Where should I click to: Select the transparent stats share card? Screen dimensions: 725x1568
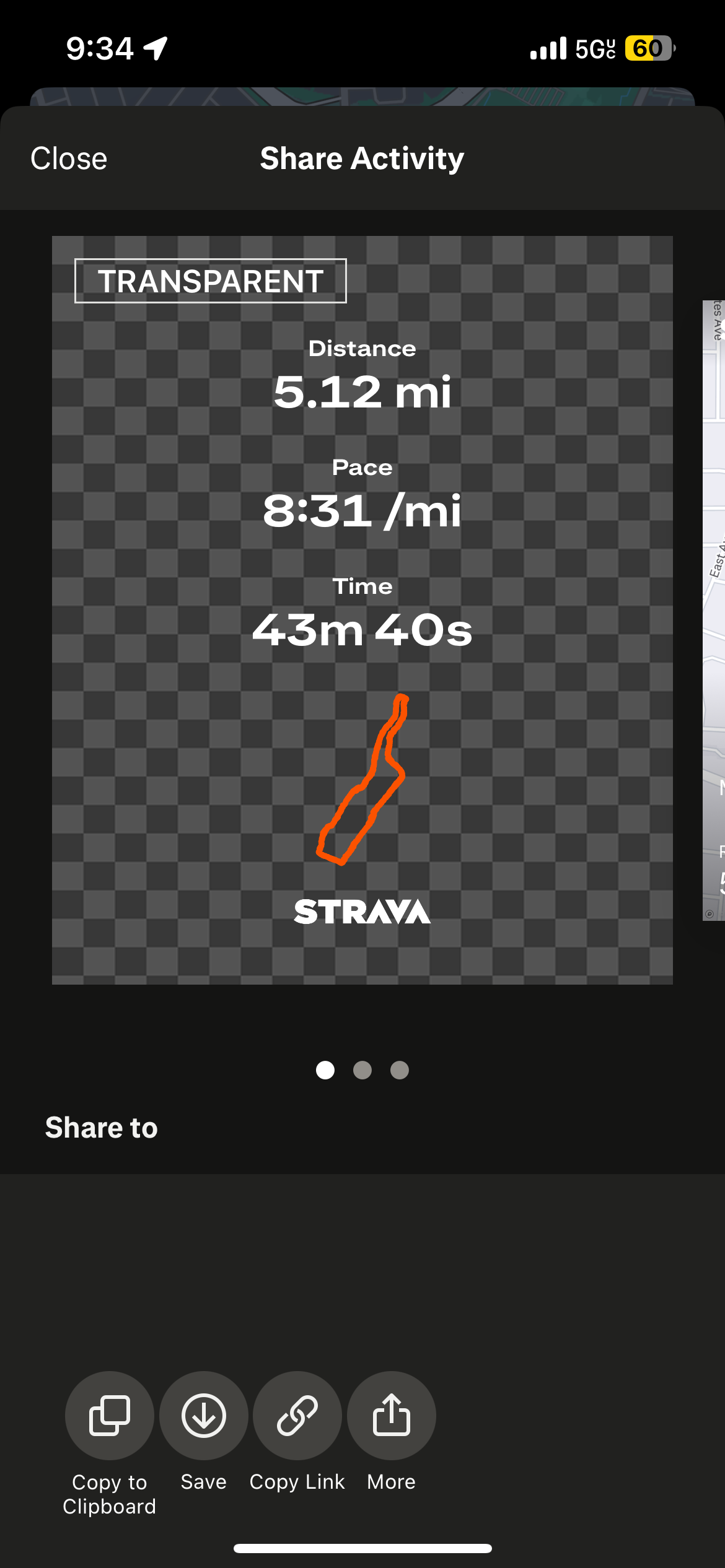coord(362,610)
